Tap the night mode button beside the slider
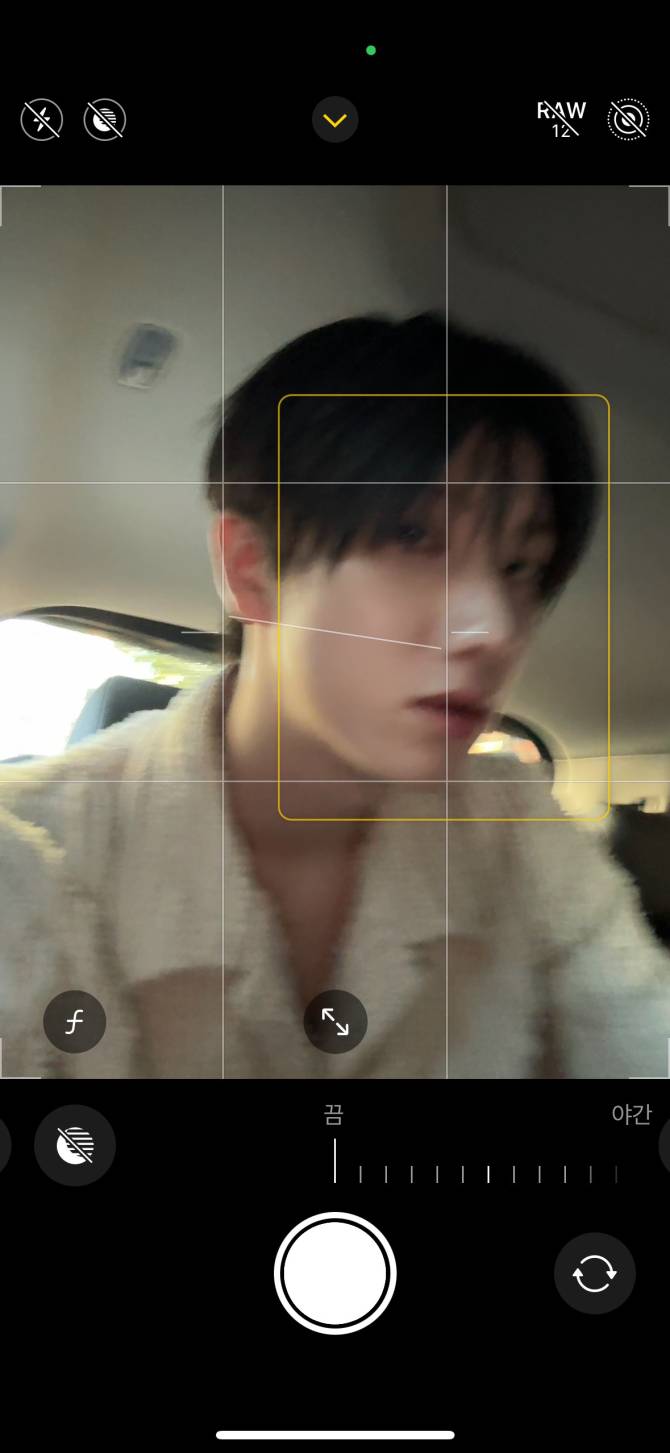 point(75,1145)
